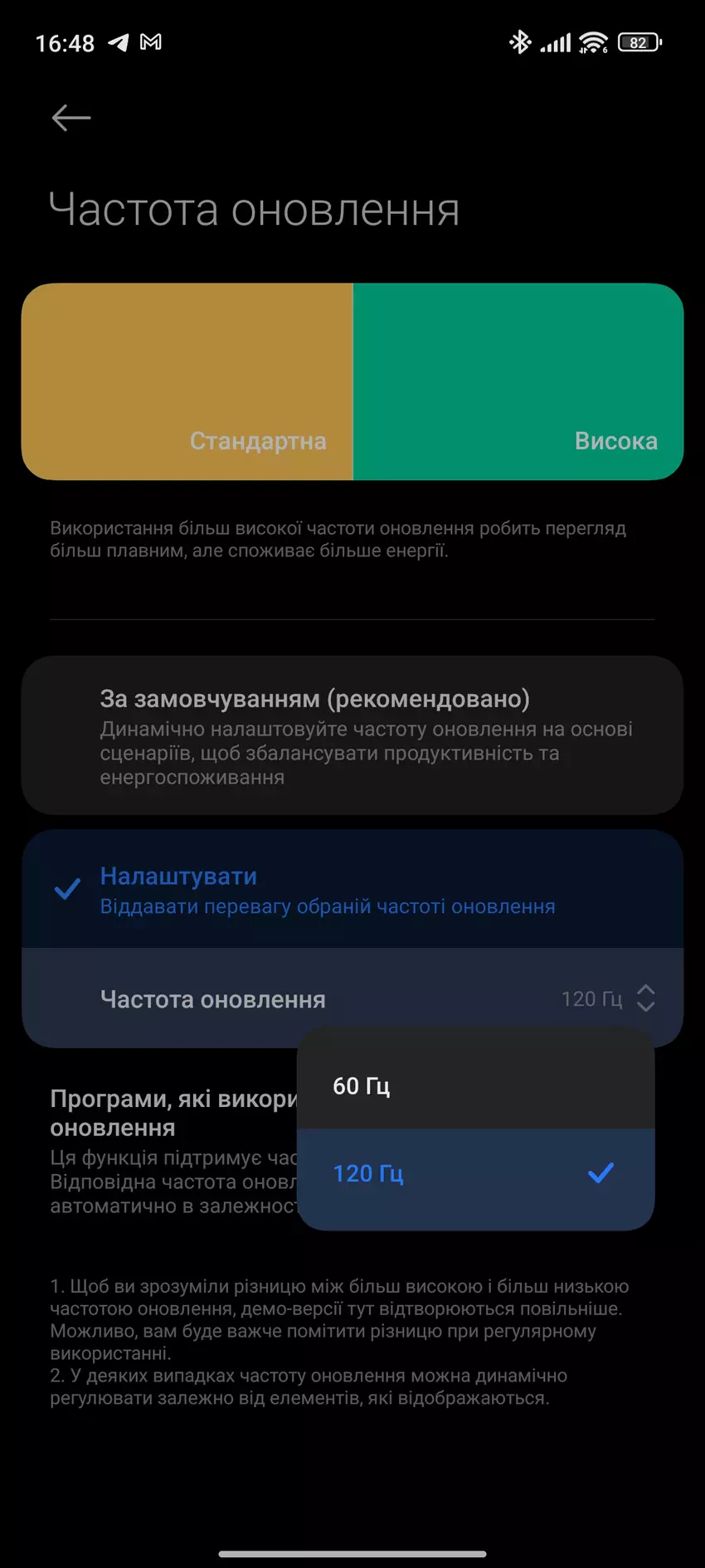Screen dimensions: 705x1568
Task: Tap the Налаштувати option
Action: (x=352, y=890)
